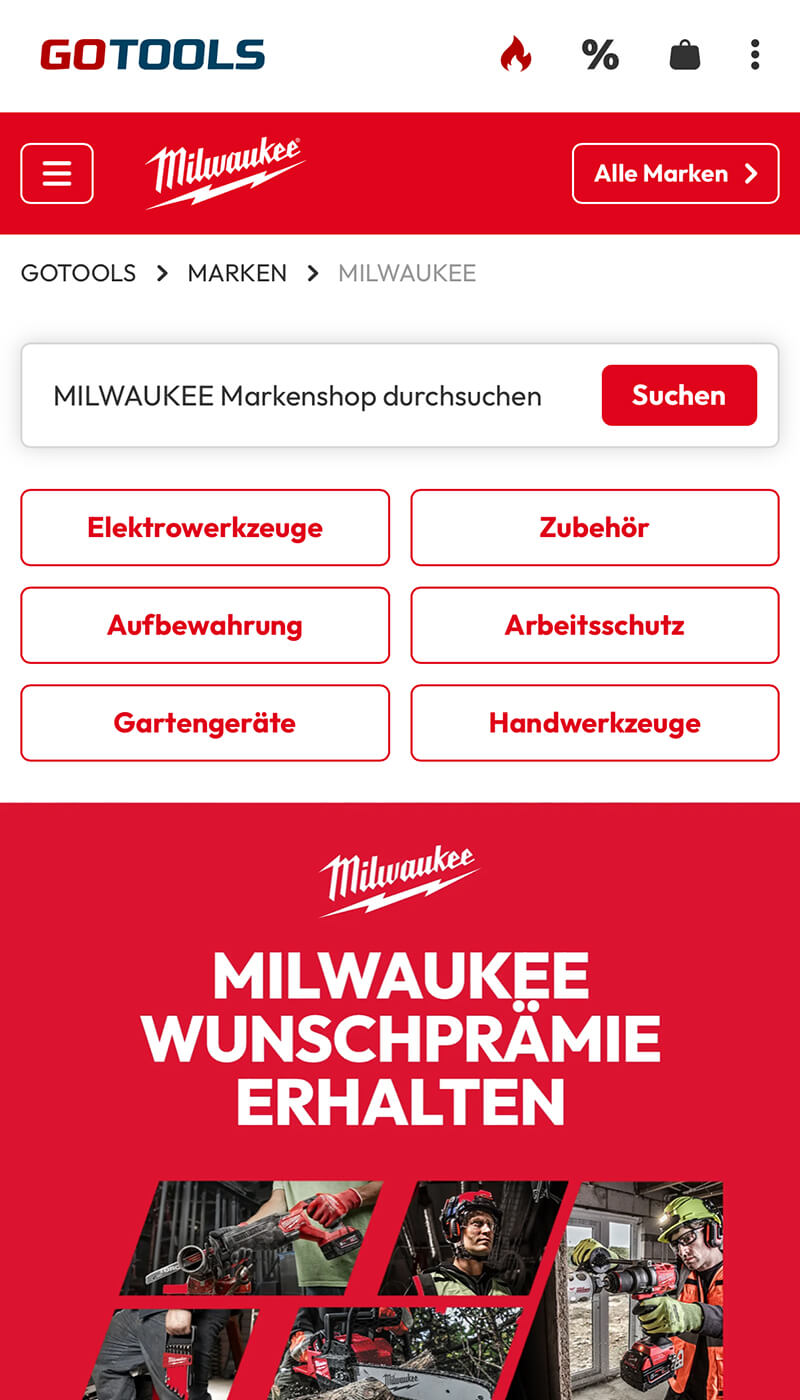Open the Zubehör category
The image size is (800, 1400).
pos(594,527)
